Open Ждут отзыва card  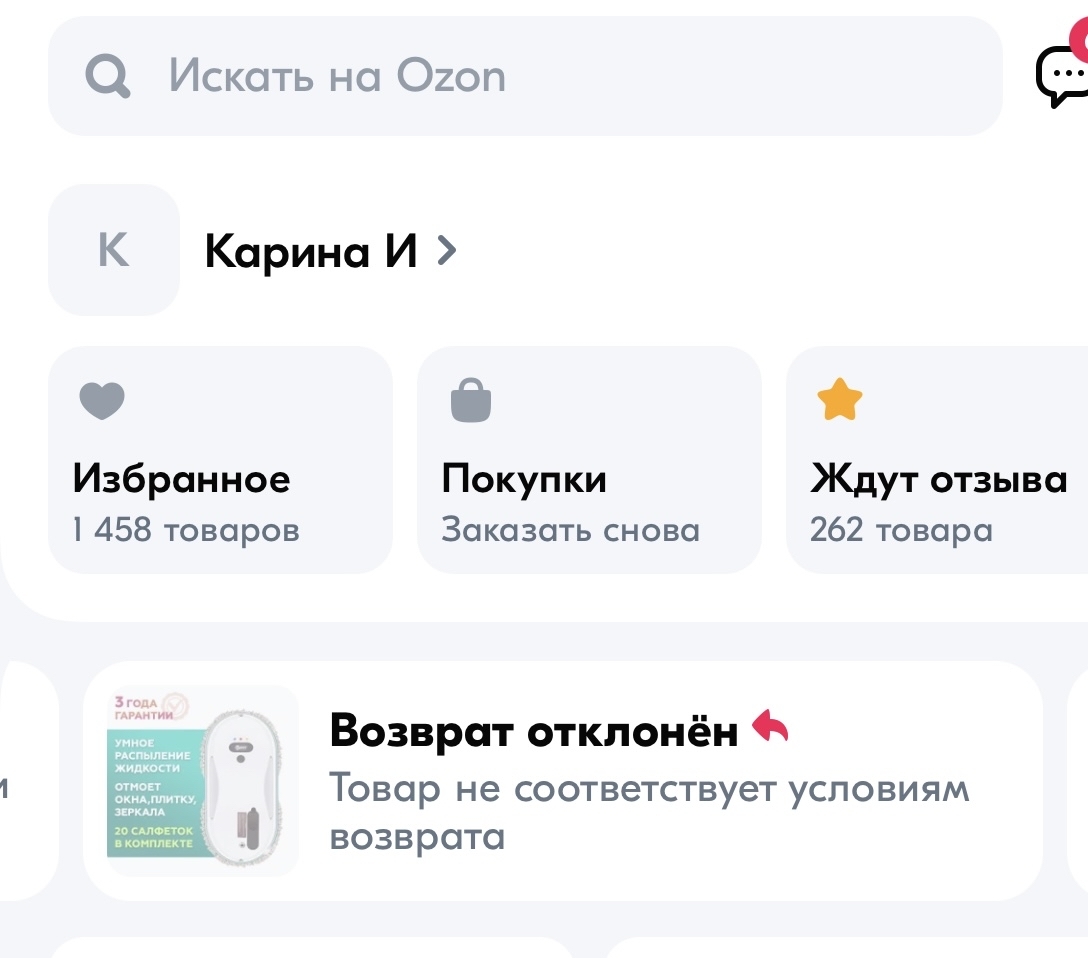coord(938,460)
